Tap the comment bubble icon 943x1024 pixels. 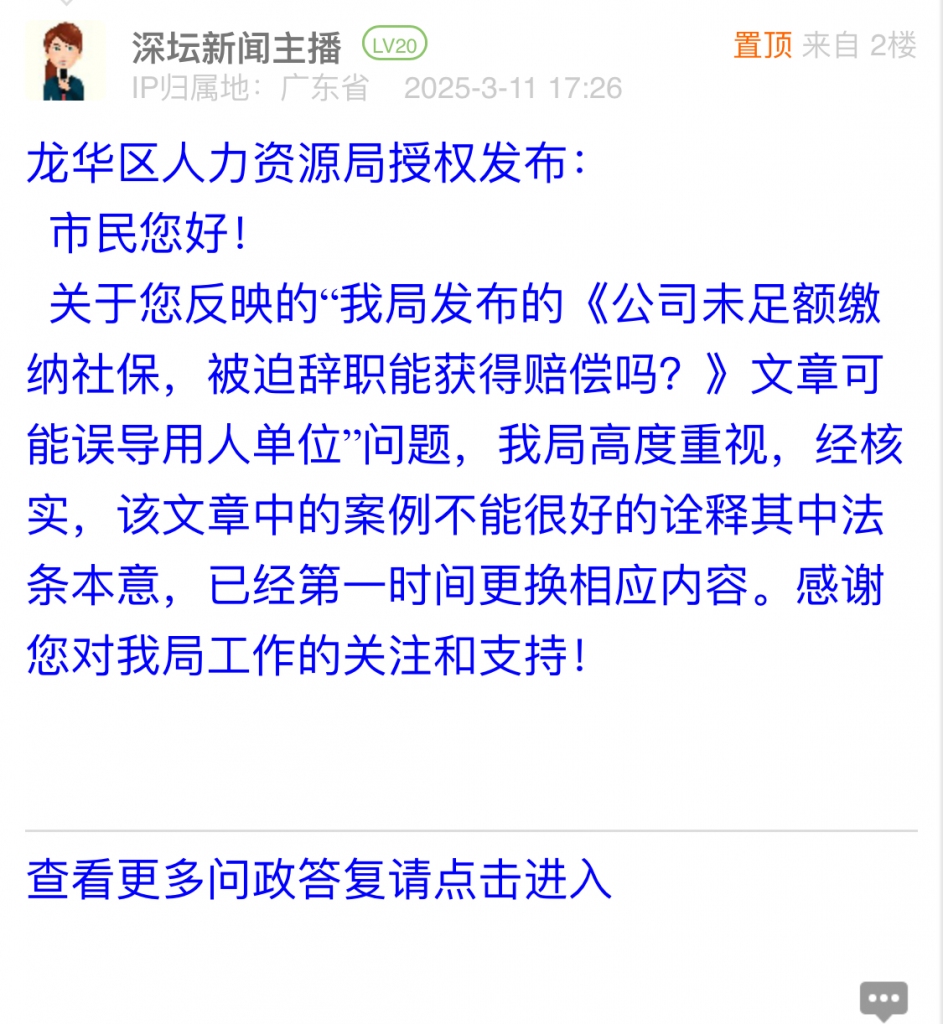tap(883, 999)
